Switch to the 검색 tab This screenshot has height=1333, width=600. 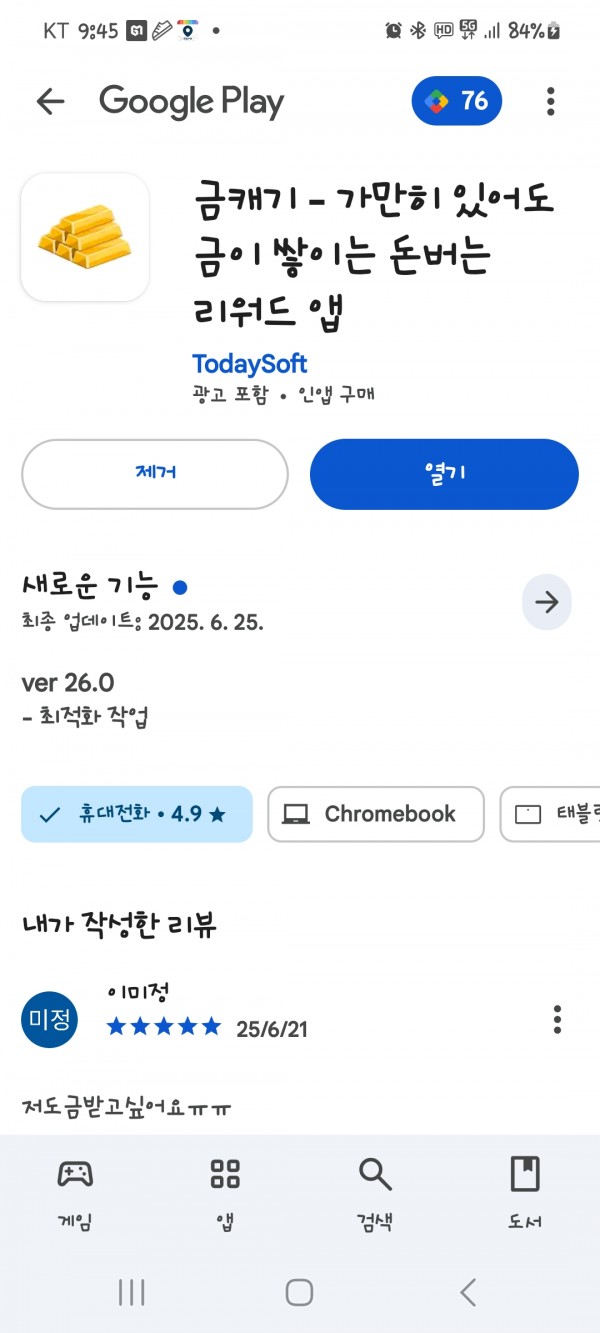[375, 1194]
